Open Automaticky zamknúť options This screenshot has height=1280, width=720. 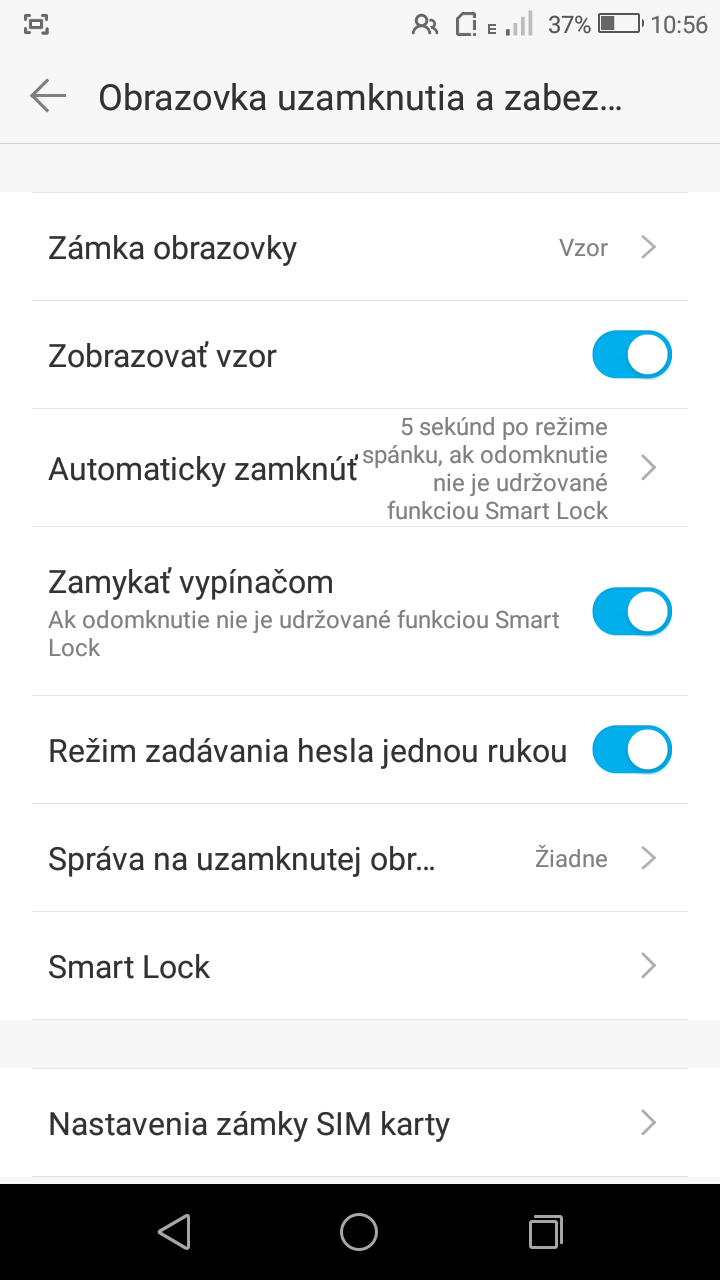coord(360,468)
